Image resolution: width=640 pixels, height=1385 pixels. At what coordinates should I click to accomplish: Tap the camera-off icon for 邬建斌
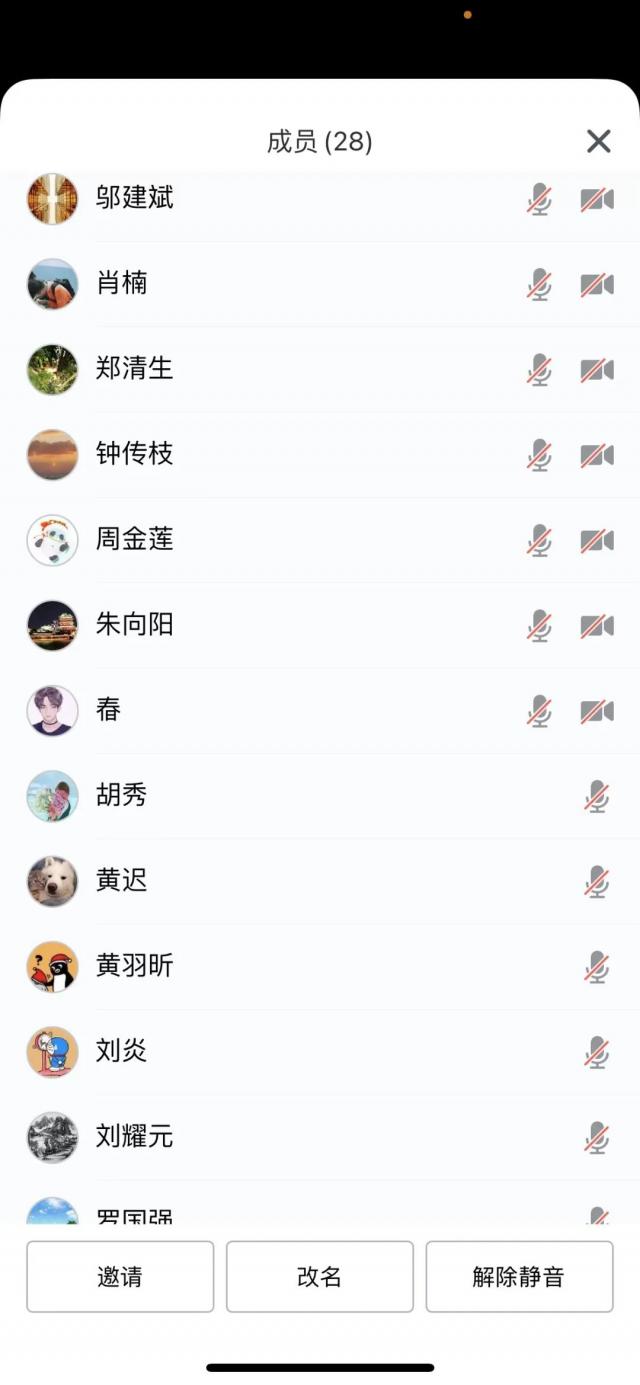click(597, 199)
